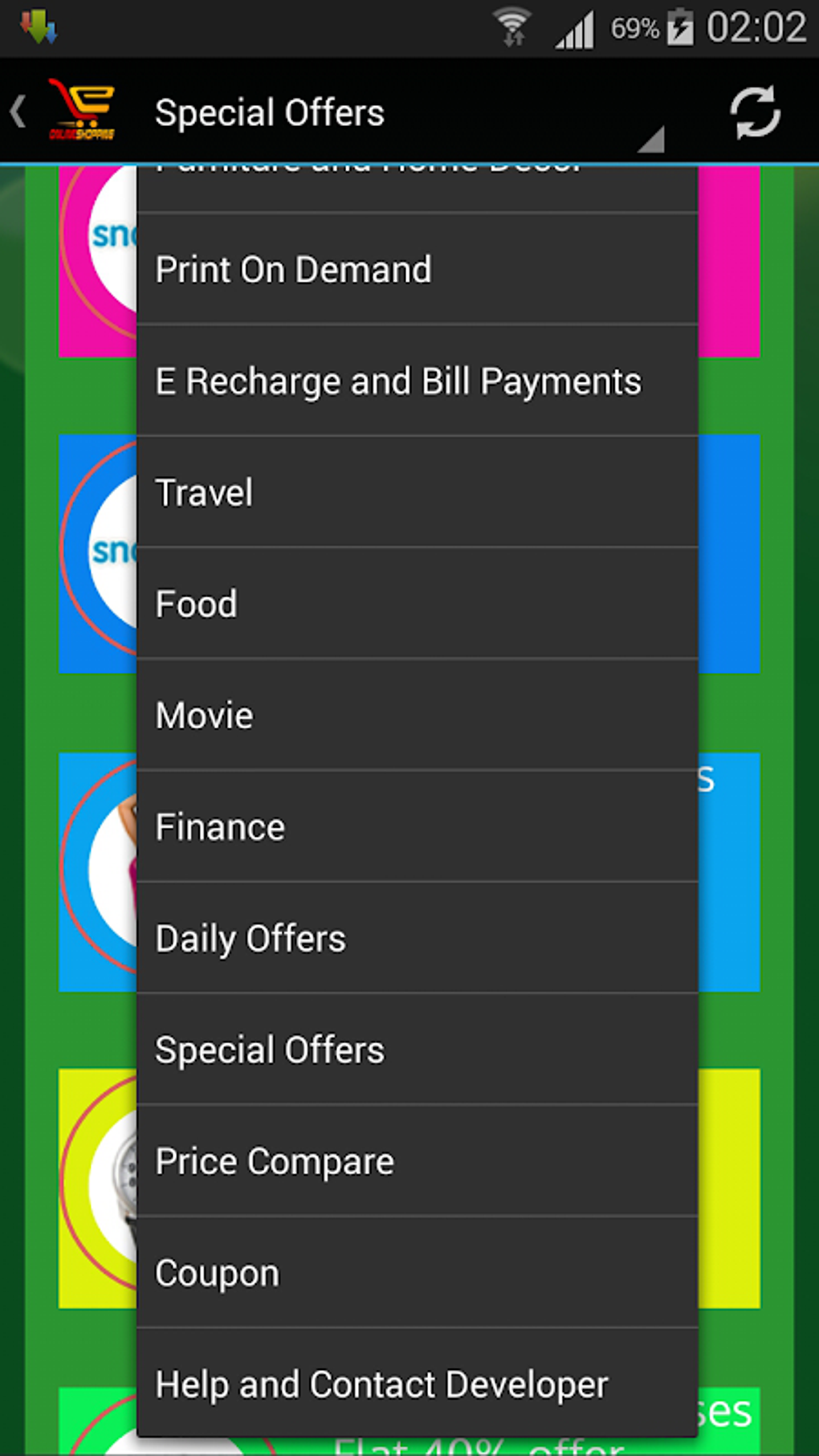
Task: Tap the refresh icon in the app bar
Action: pos(754,112)
